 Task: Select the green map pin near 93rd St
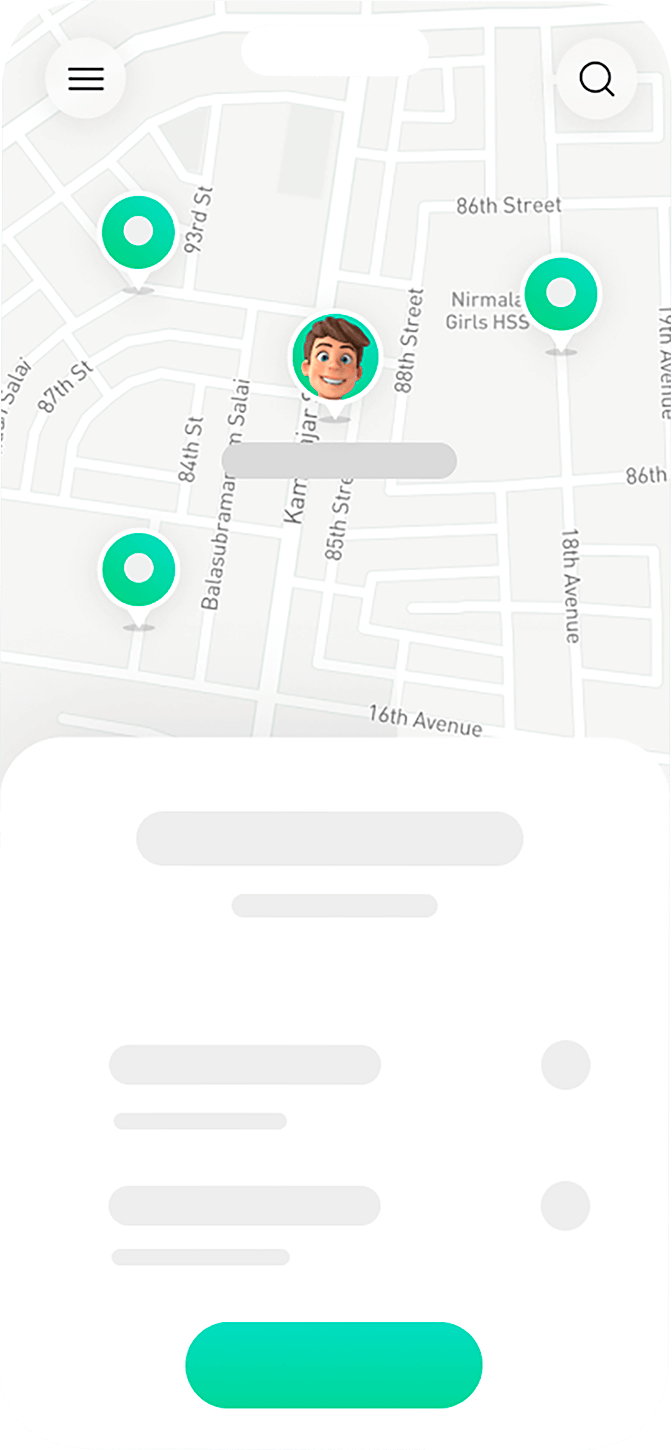(x=138, y=234)
